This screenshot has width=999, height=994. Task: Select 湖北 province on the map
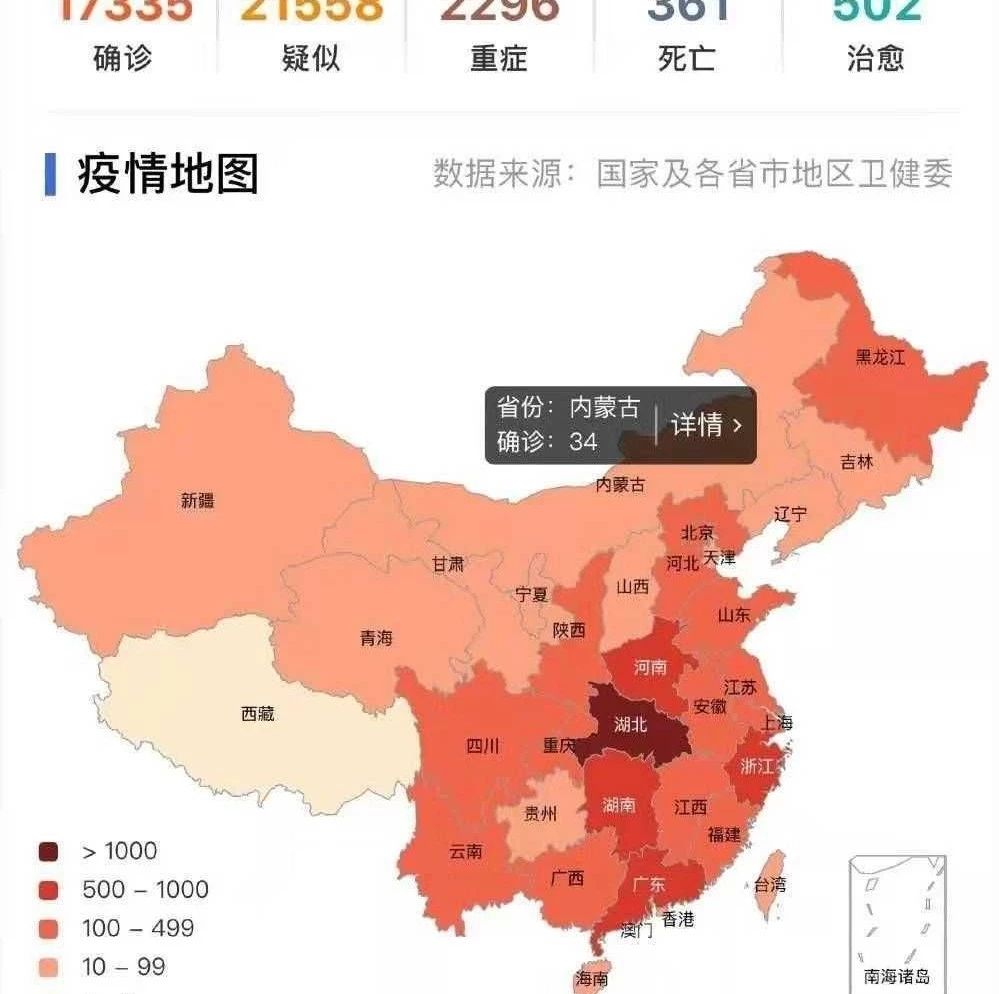coord(630,726)
